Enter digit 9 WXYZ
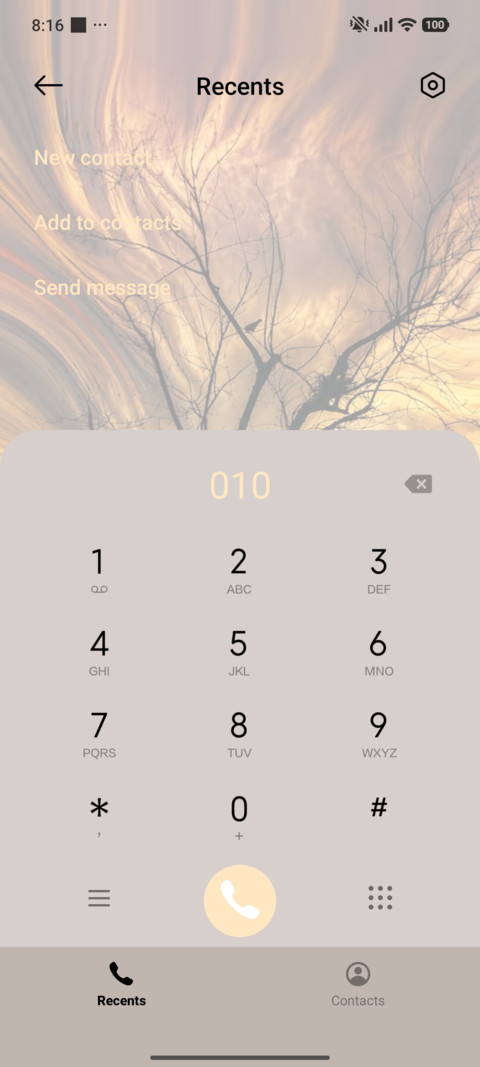Image resolution: width=480 pixels, height=1067 pixels. pos(379,736)
